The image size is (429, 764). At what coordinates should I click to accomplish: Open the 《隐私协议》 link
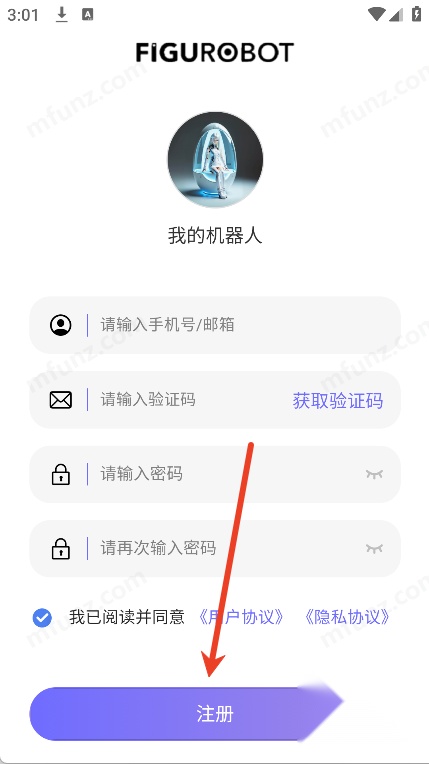point(347,617)
